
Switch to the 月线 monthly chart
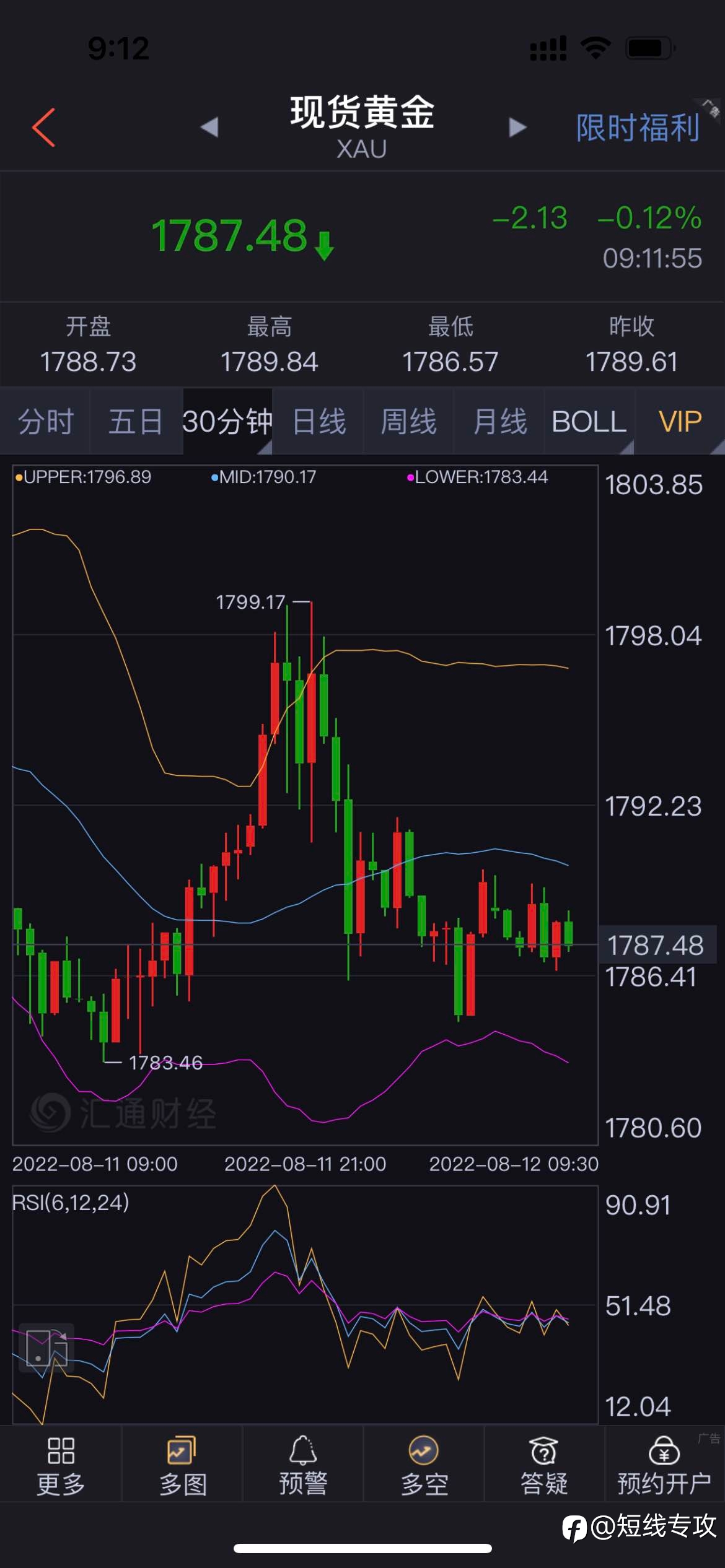click(x=499, y=422)
